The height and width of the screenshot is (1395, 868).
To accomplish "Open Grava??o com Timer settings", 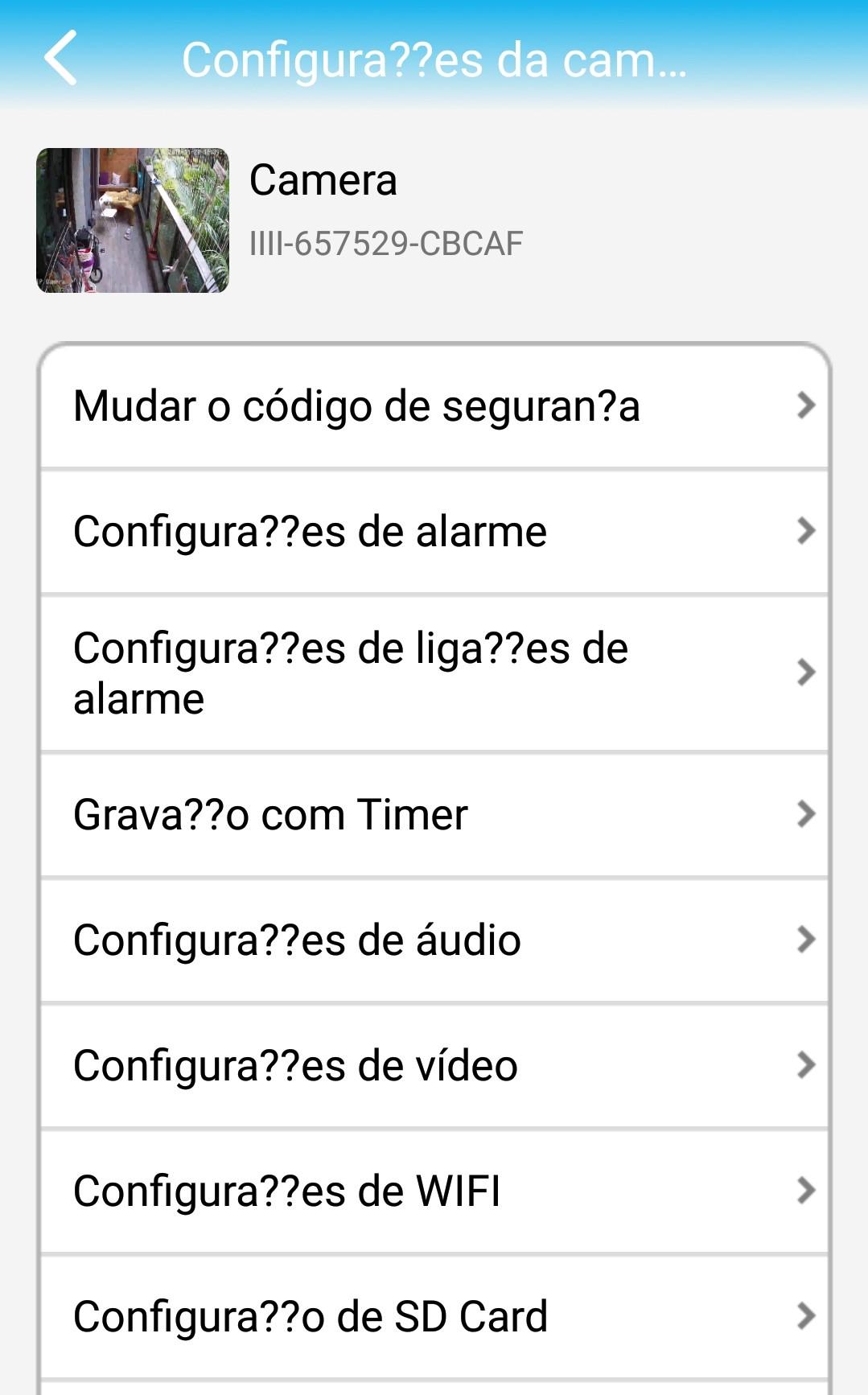I will point(434,815).
